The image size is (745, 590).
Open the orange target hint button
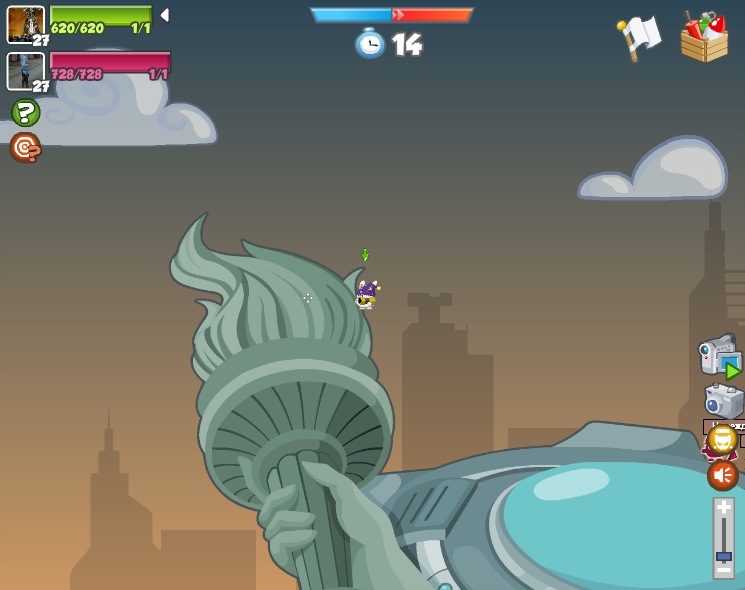coord(25,147)
